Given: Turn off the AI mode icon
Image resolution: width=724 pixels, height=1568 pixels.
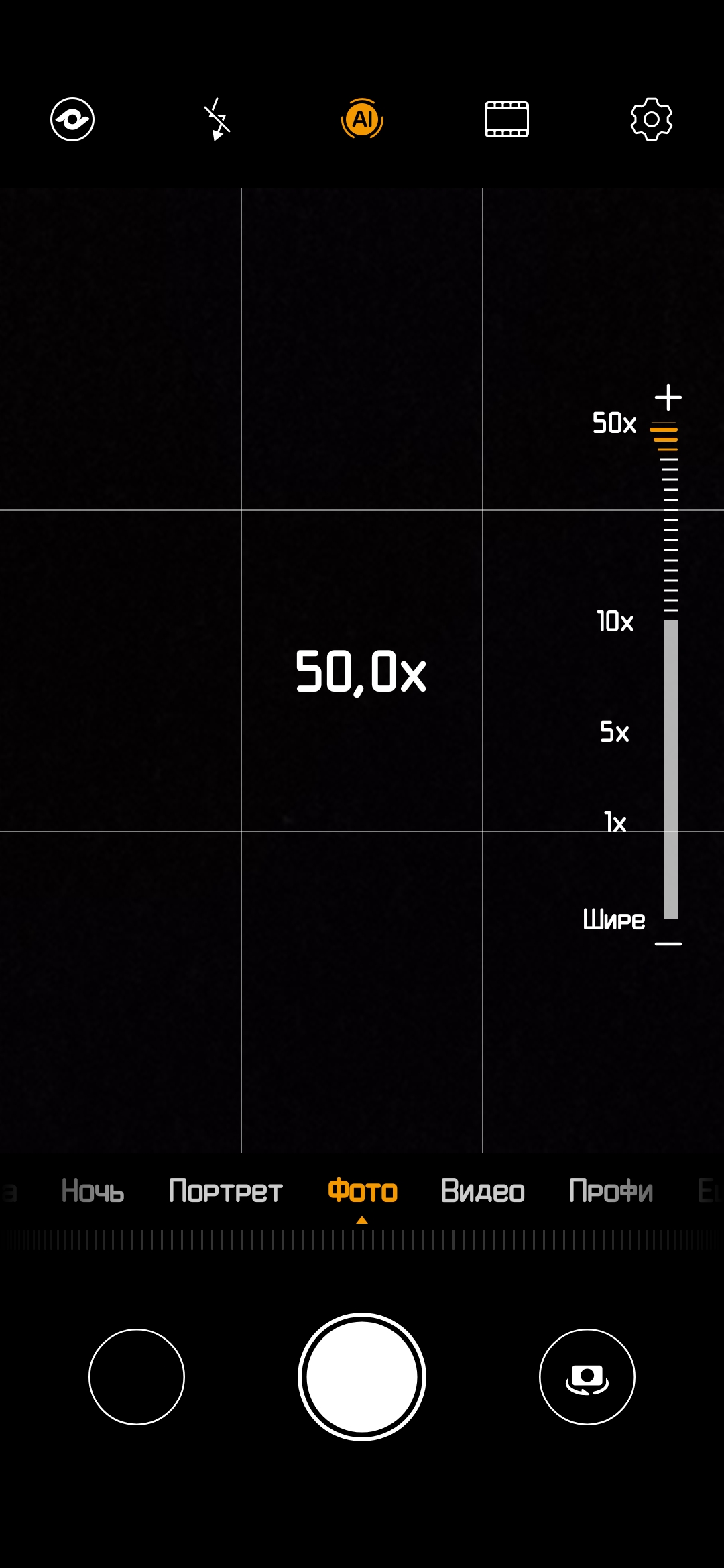Looking at the screenshot, I should tap(362, 120).
